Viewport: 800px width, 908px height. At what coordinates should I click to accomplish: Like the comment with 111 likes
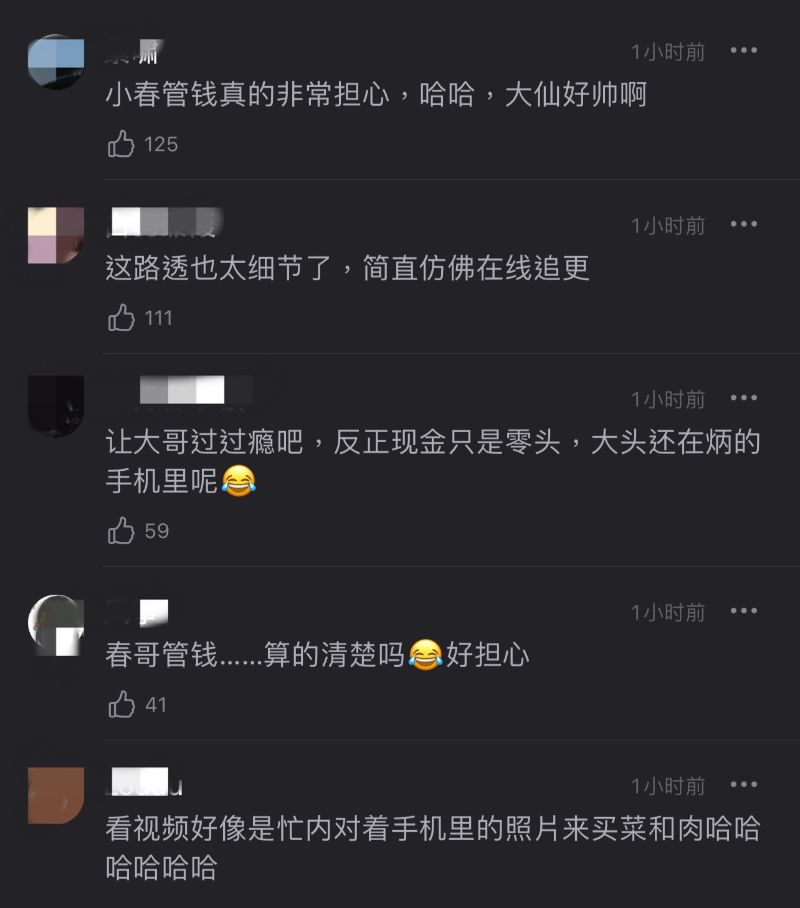121,319
